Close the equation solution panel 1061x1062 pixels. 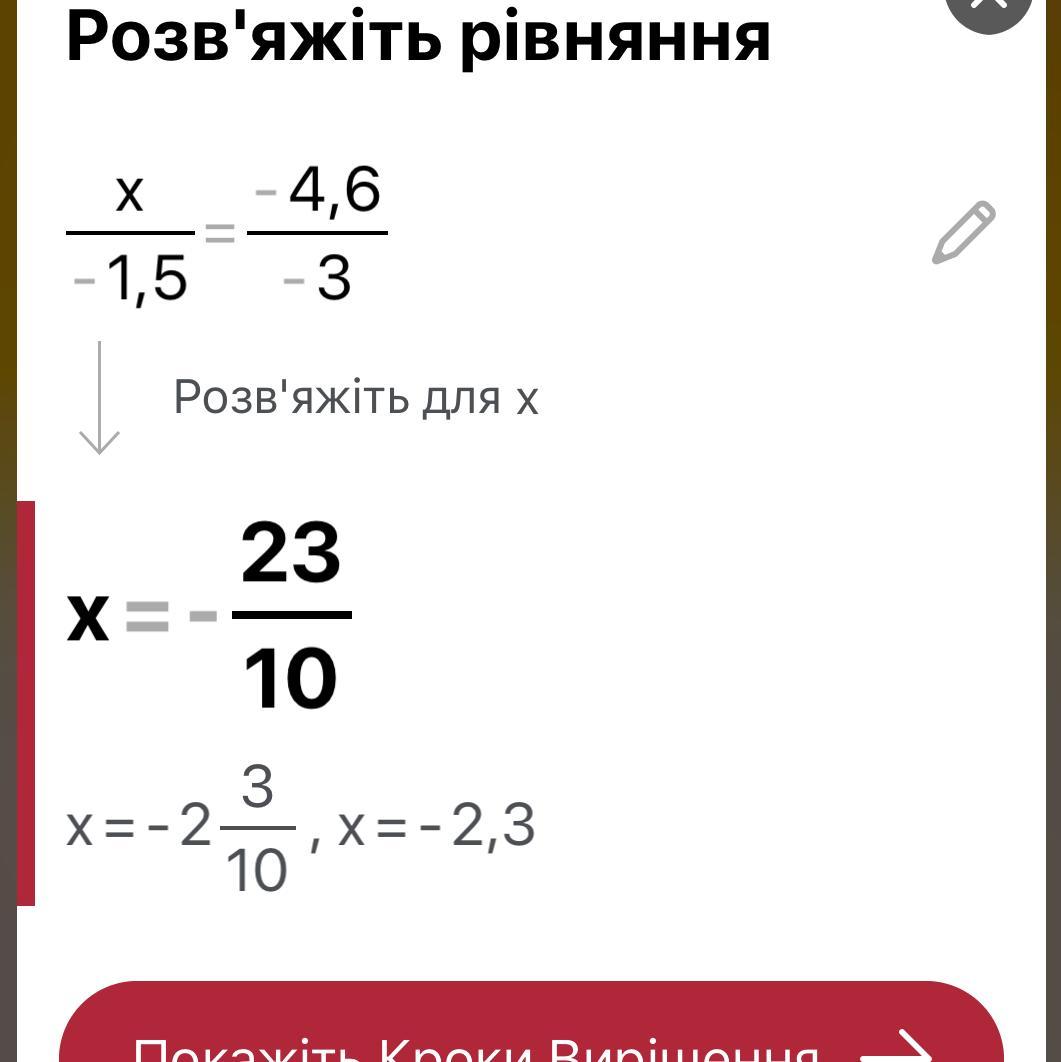[988, 8]
